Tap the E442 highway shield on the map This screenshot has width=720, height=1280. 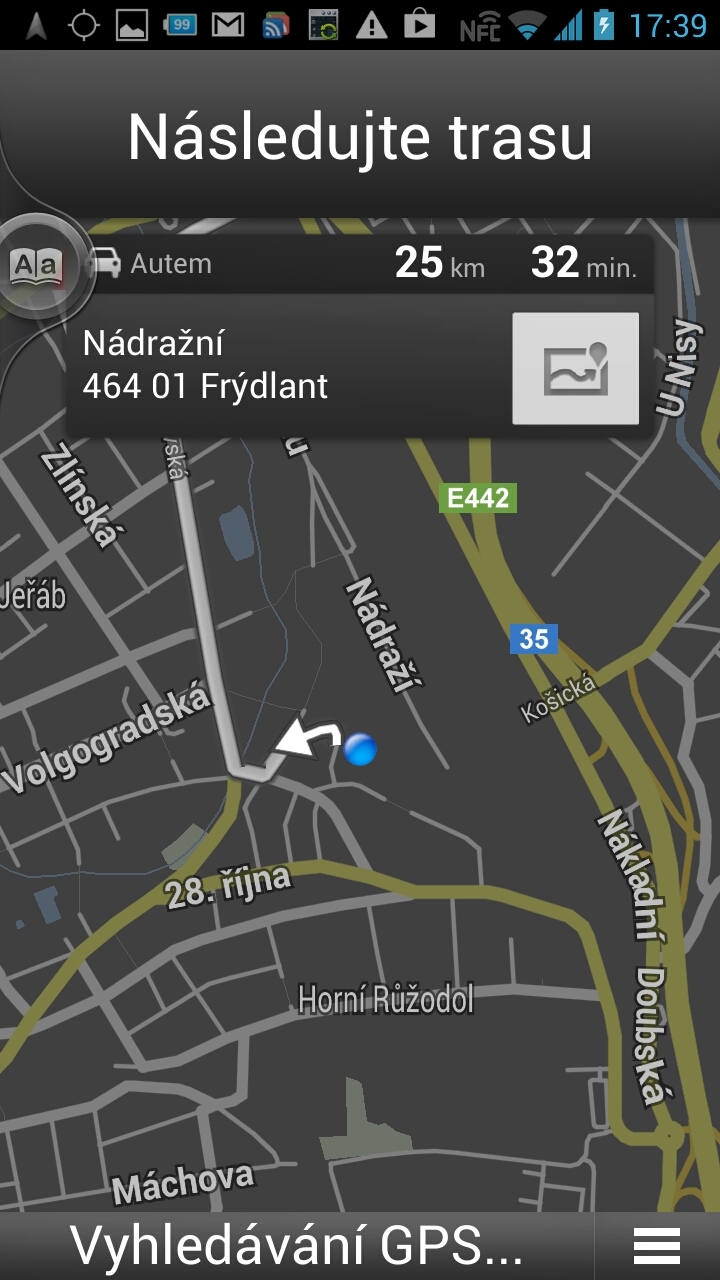tap(480, 498)
